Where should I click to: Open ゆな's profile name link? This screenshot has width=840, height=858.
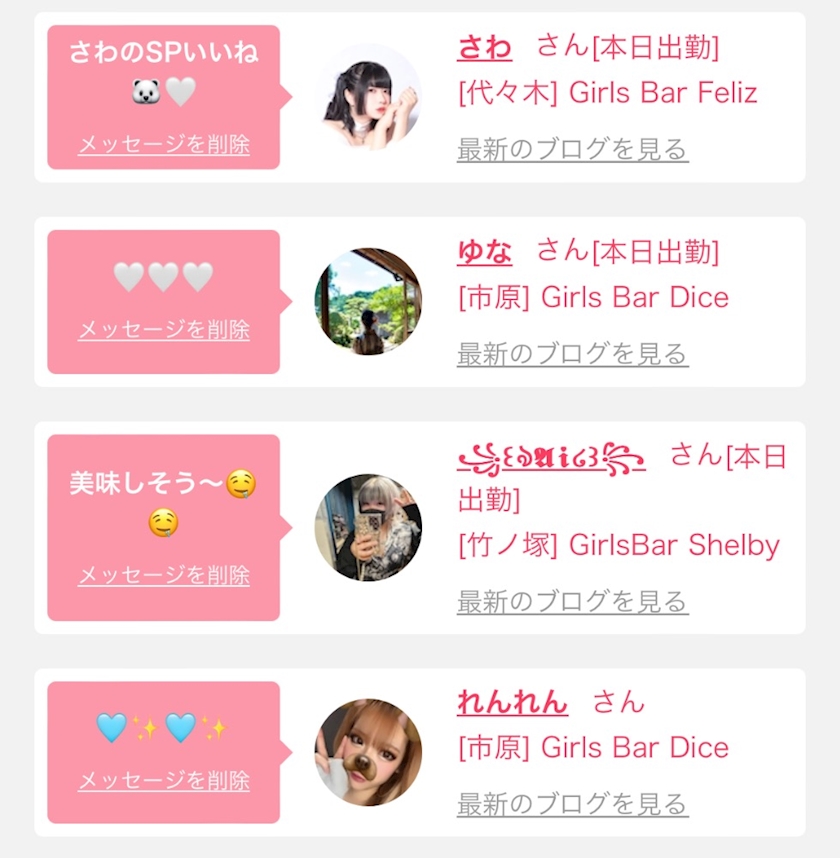pos(484,252)
